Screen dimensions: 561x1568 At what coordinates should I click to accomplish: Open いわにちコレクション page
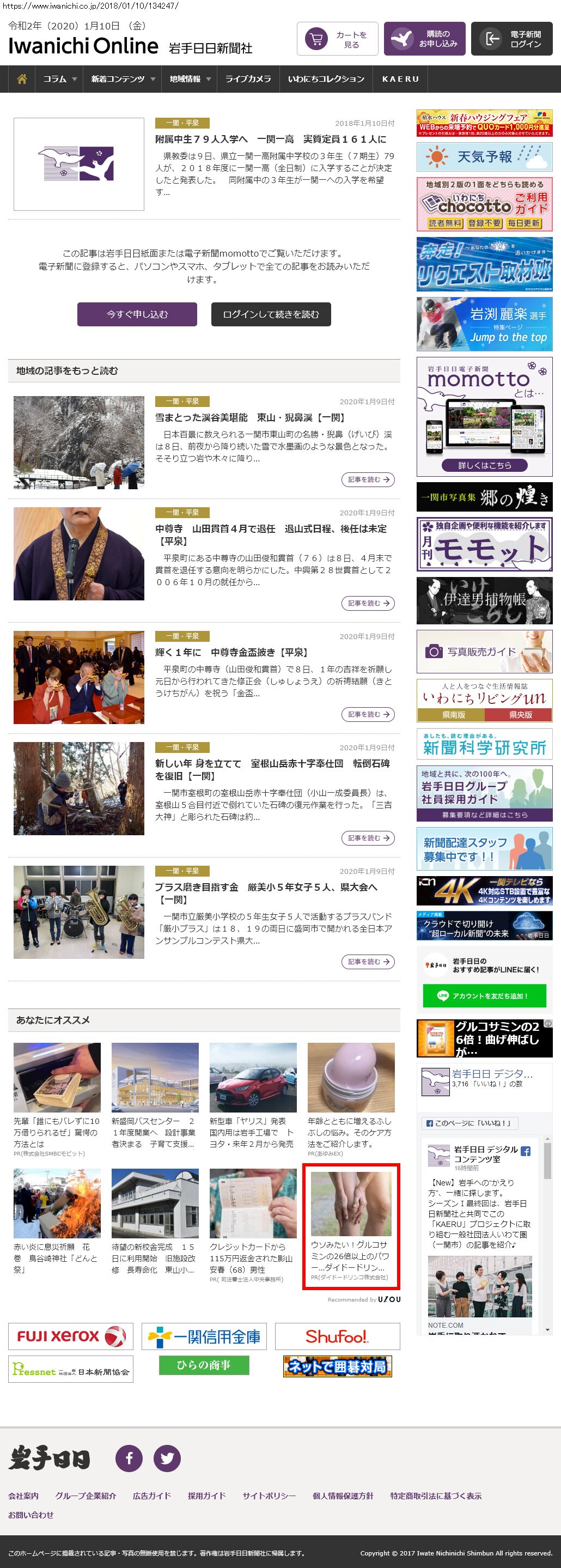pyautogui.click(x=326, y=79)
